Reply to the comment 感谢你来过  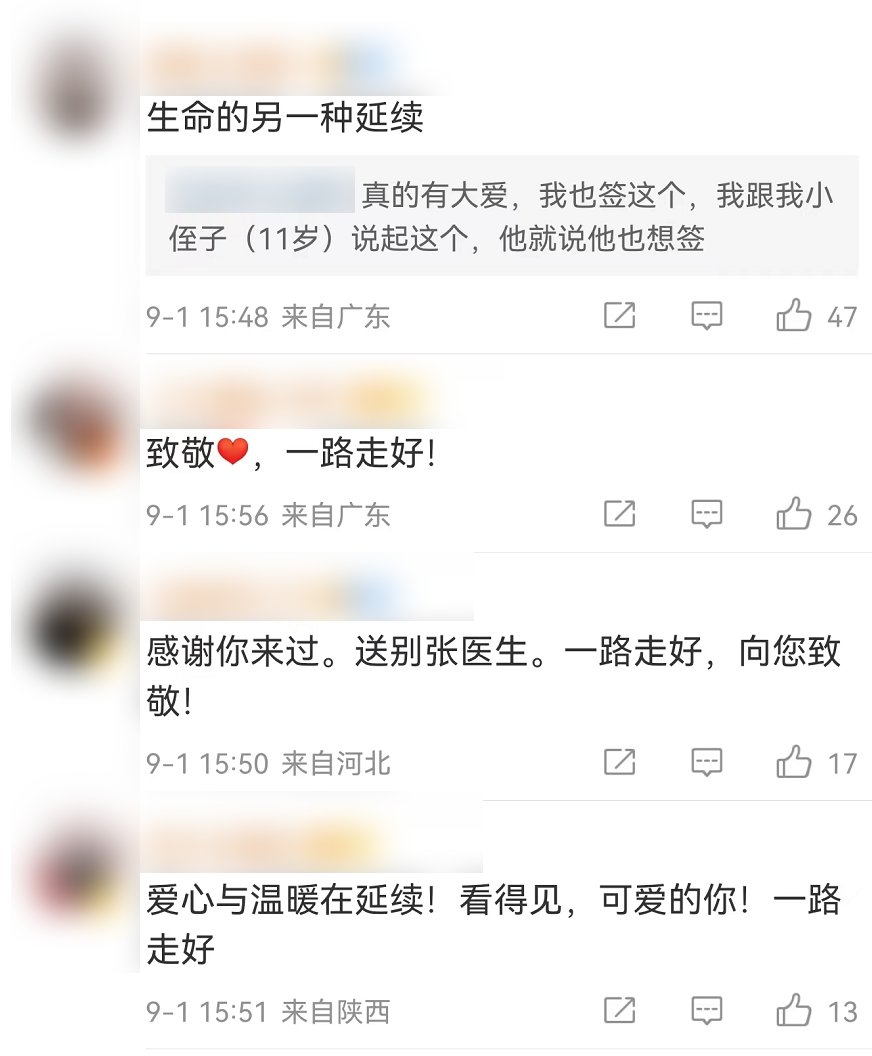pos(707,764)
